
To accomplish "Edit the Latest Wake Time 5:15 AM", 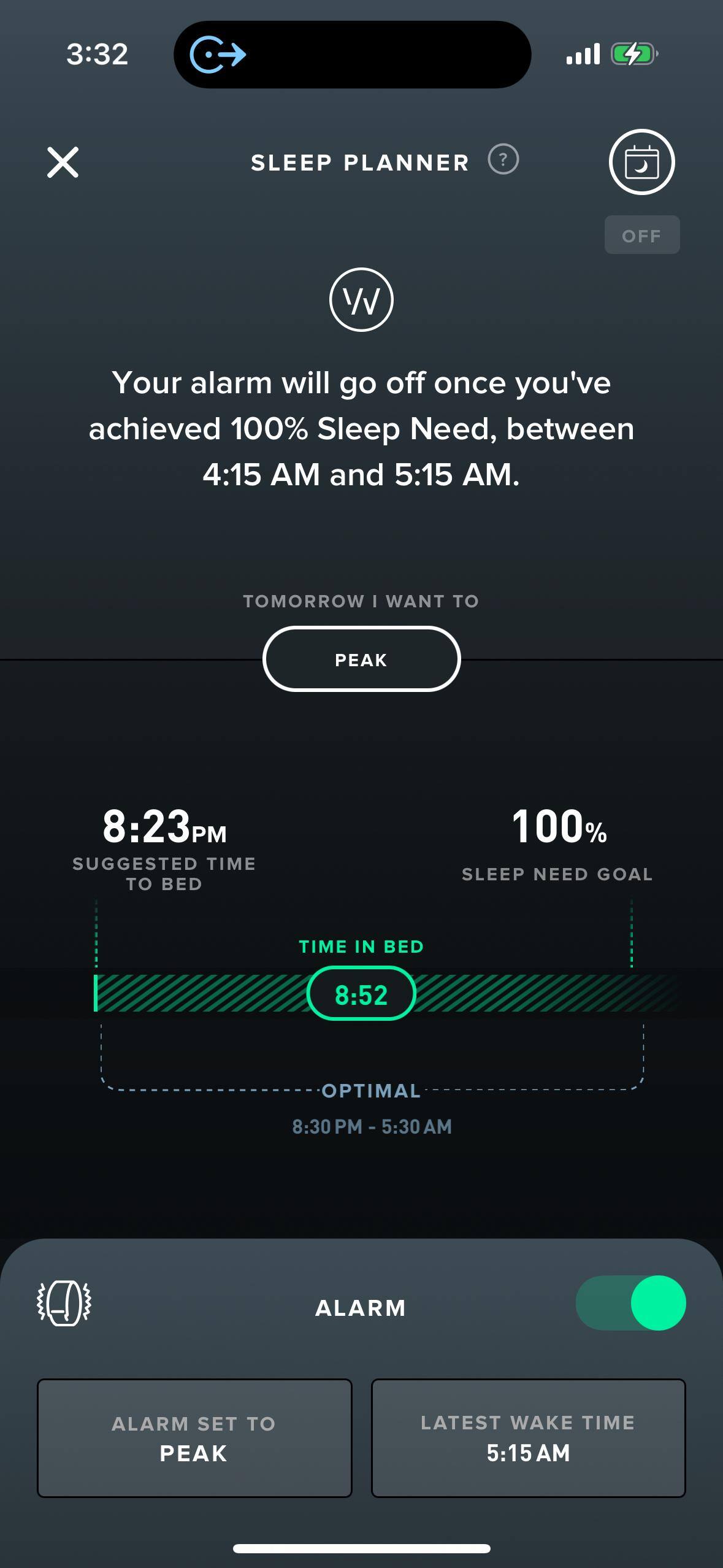I will tap(528, 1438).
